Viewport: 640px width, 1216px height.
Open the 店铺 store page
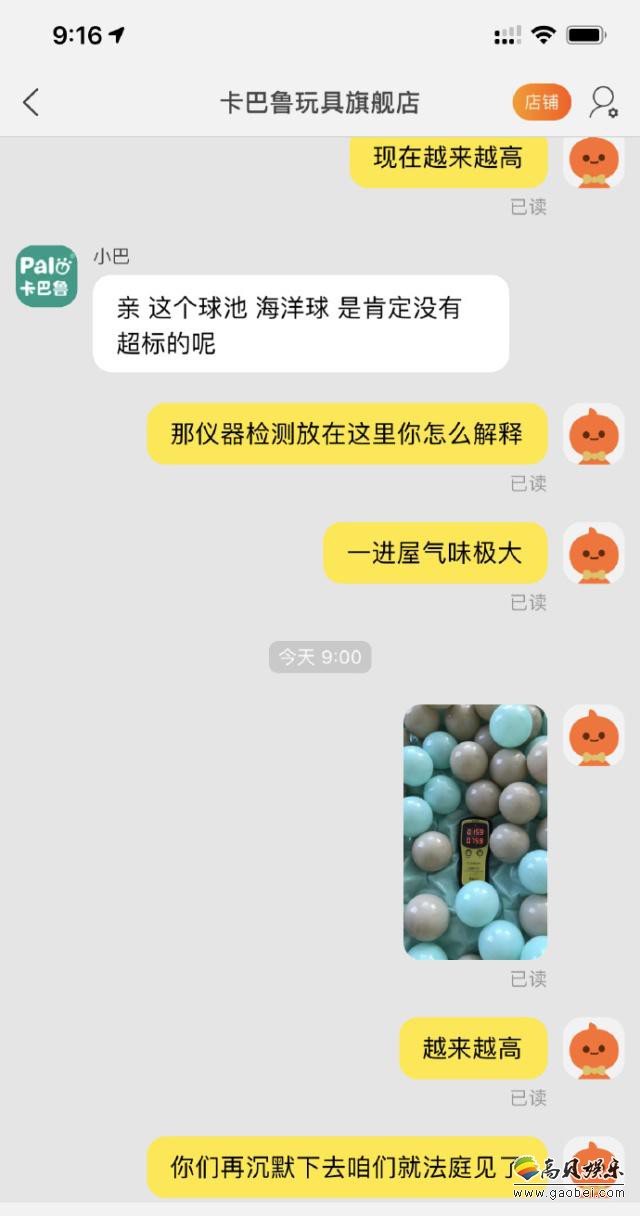pos(542,102)
